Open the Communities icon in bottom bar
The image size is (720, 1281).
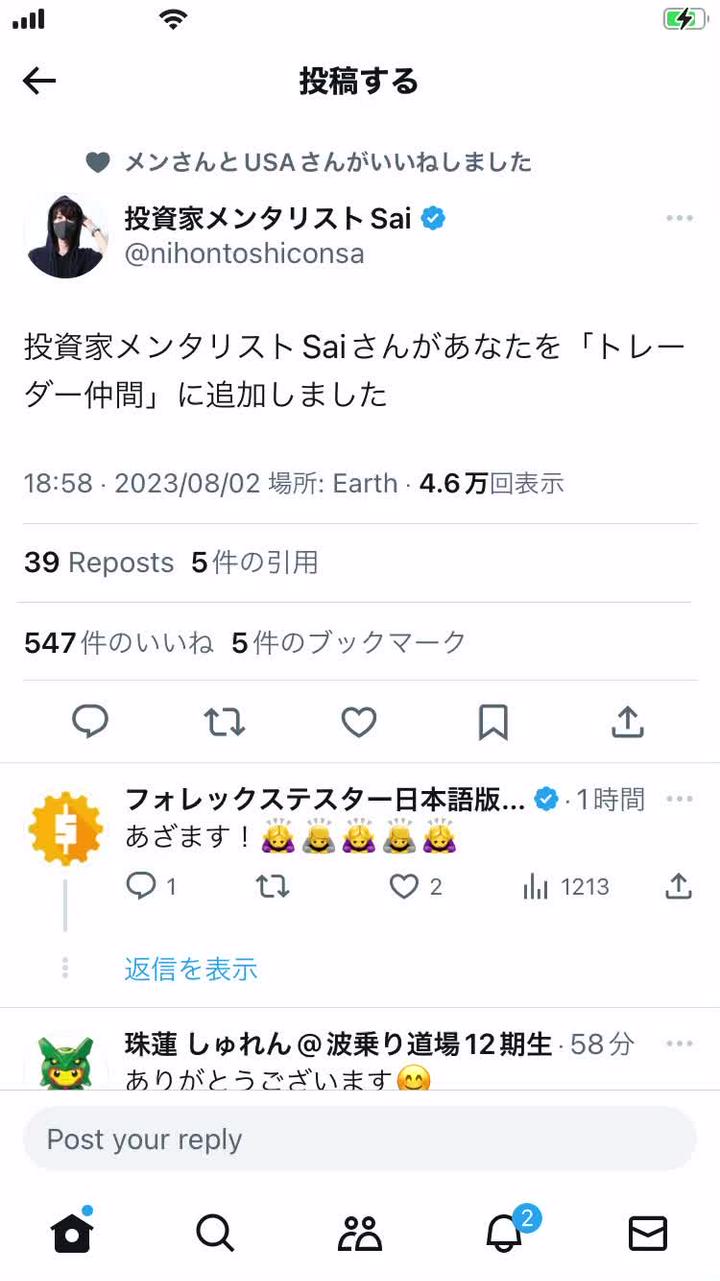tap(360, 1232)
